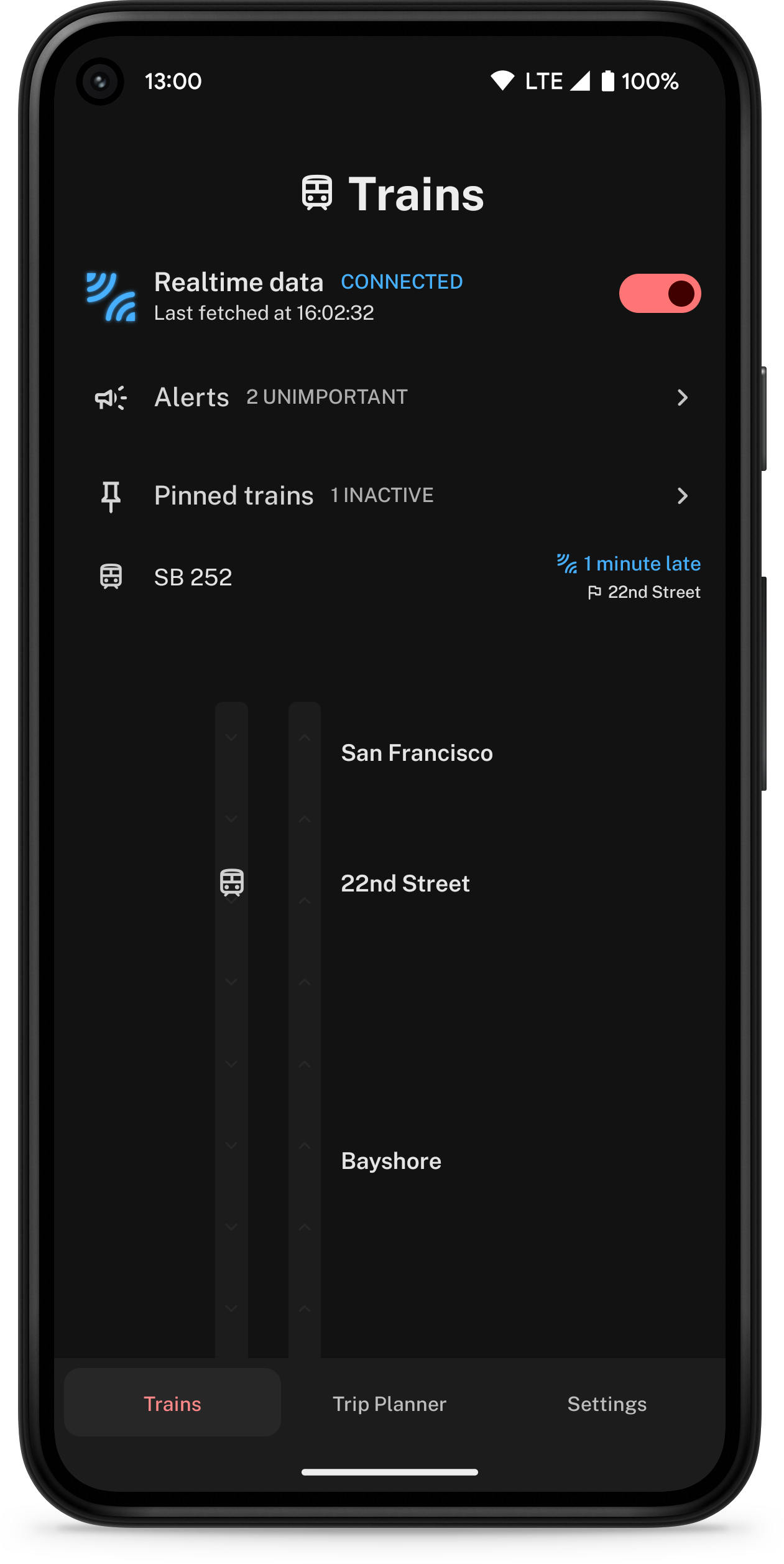Select 22nd Street station on the map
Image resolution: width=784 pixels, height=1564 pixels.
coord(405,883)
